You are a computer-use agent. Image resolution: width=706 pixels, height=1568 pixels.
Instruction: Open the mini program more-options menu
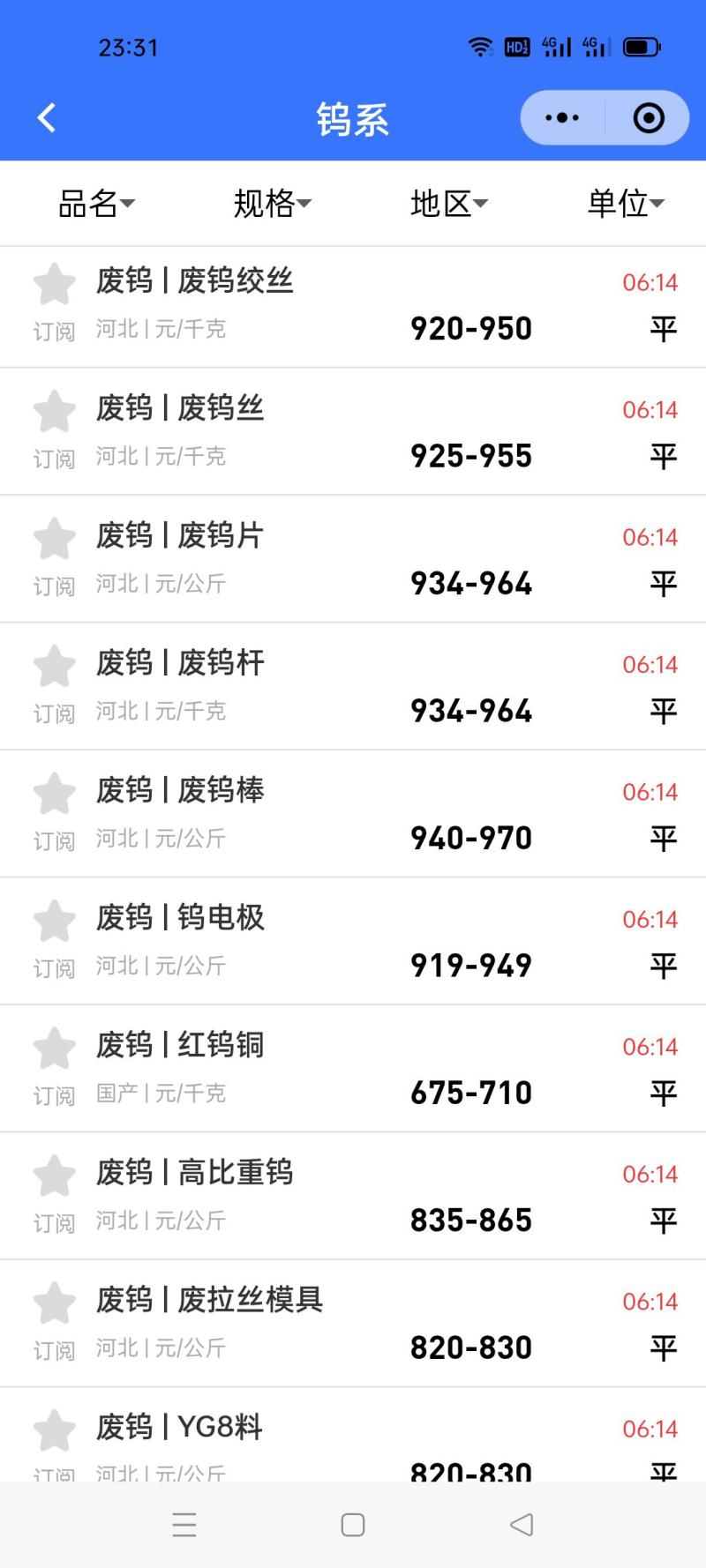tap(562, 117)
